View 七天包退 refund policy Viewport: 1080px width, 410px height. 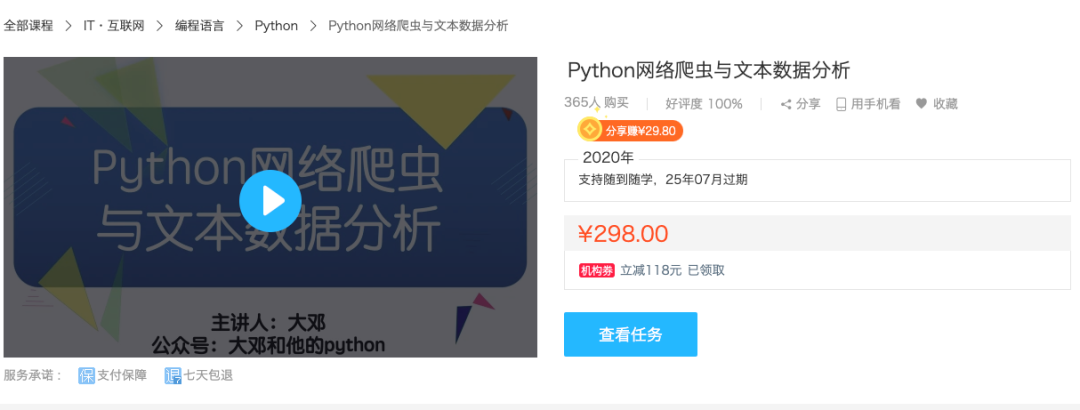click(x=199, y=376)
